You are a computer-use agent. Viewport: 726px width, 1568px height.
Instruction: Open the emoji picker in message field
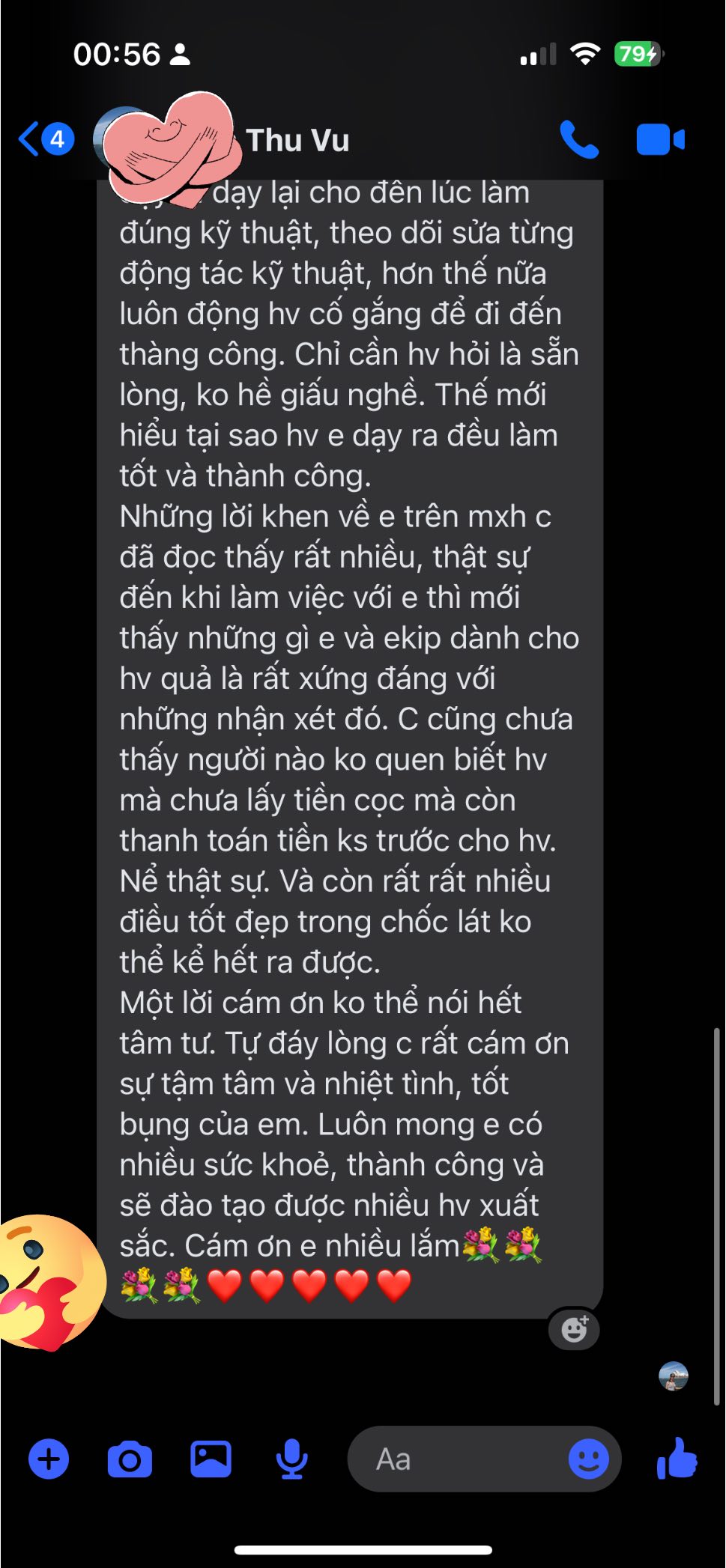pyautogui.click(x=588, y=1459)
